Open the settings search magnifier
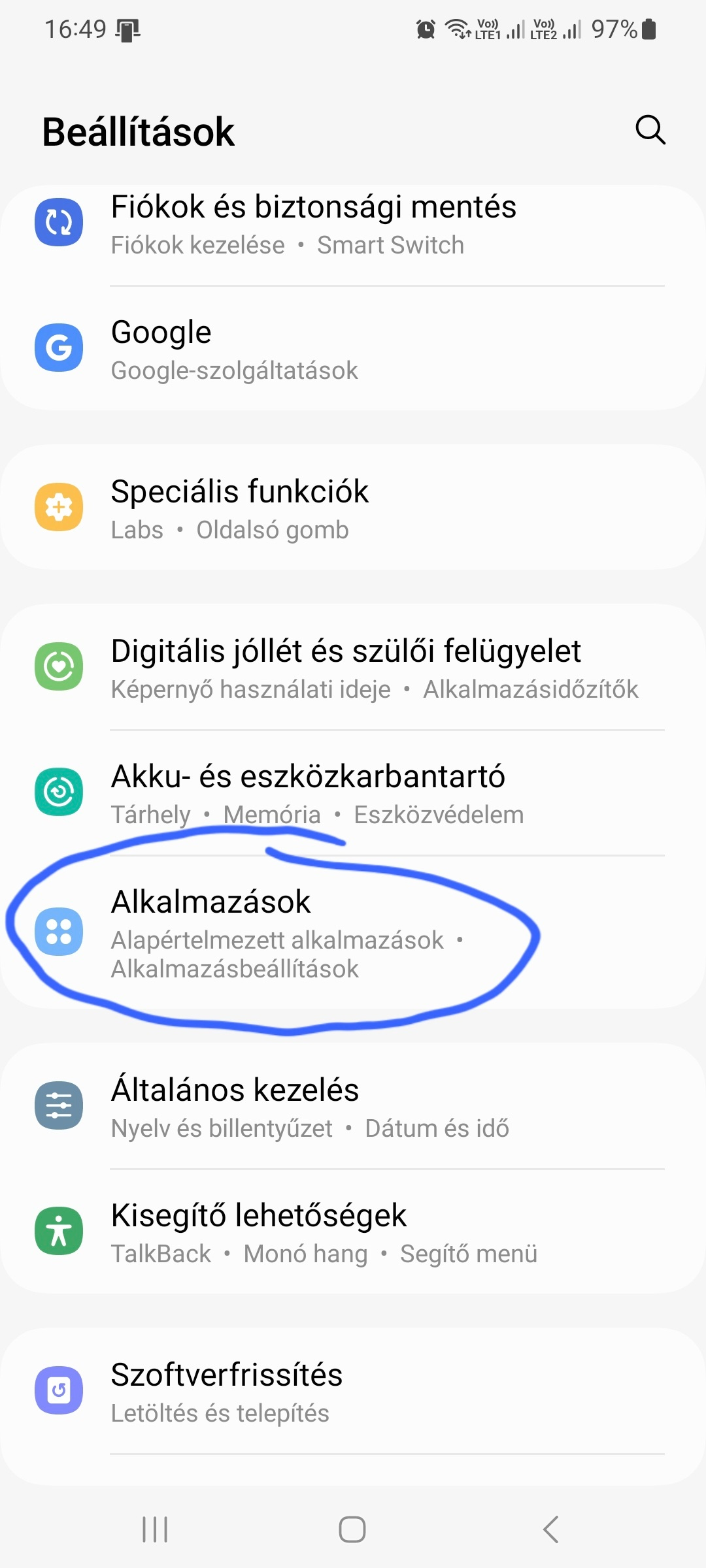 click(650, 130)
